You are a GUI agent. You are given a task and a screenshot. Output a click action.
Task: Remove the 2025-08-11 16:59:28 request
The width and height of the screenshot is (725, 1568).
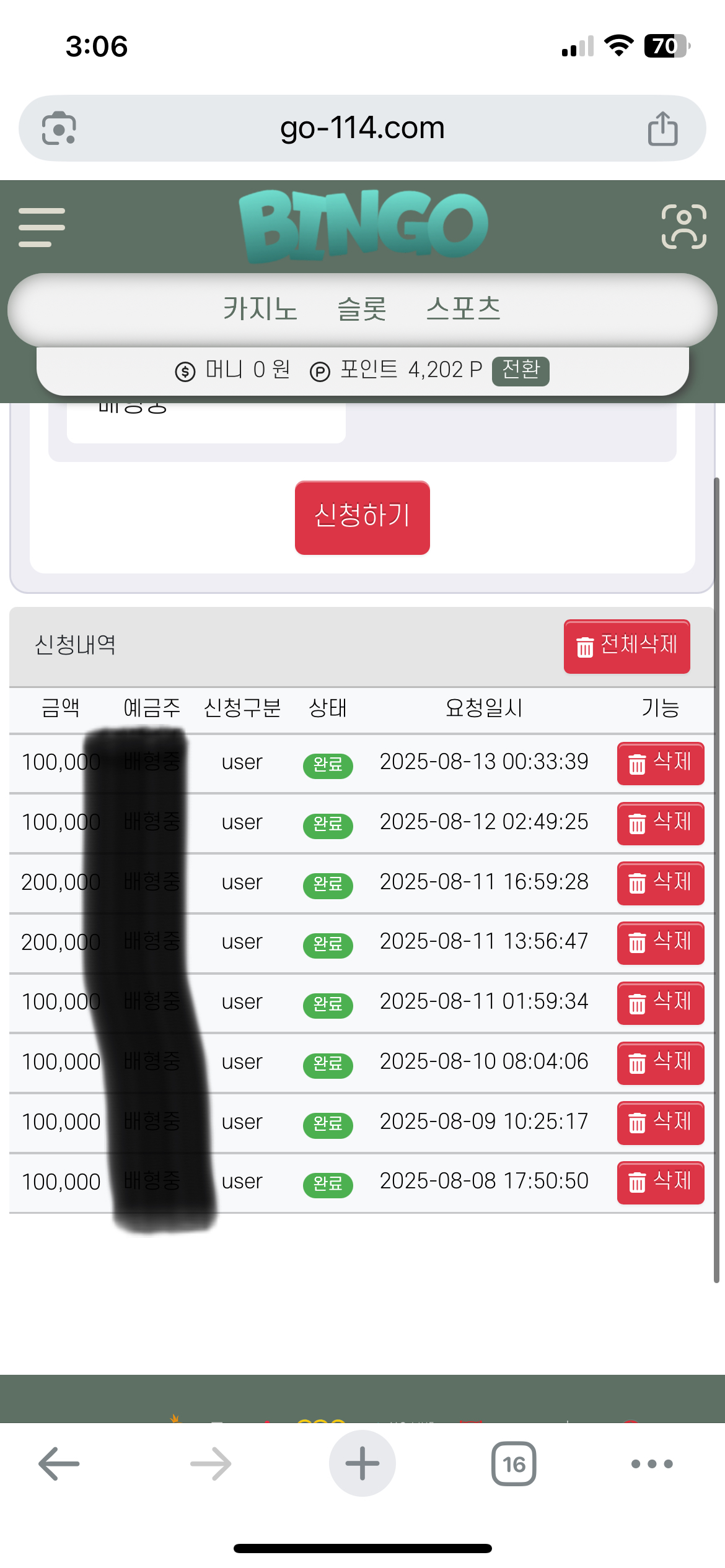click(x=660, y=883)
